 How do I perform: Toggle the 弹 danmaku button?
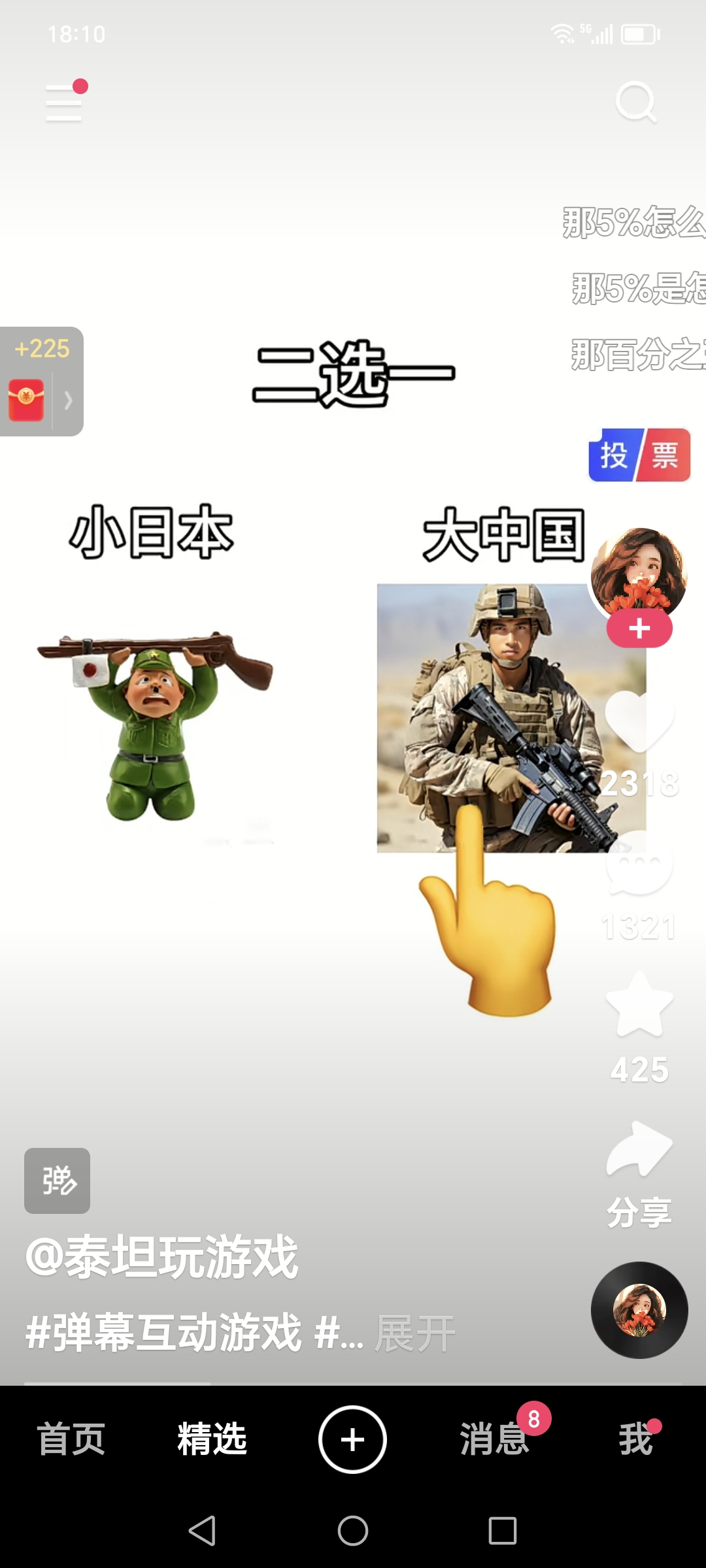pyautogui.click(x=58, y=1181)
